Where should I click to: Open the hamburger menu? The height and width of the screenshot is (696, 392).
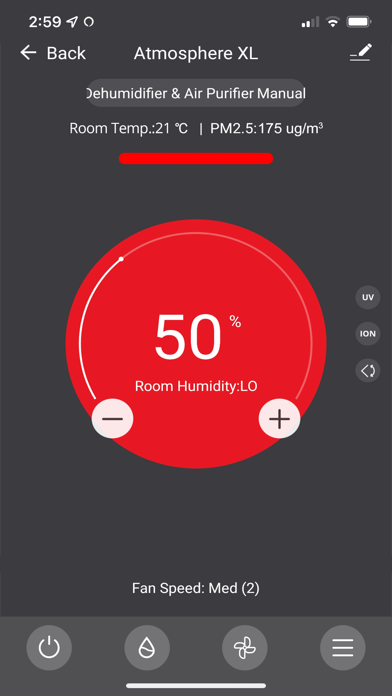[x=343, y=648]
